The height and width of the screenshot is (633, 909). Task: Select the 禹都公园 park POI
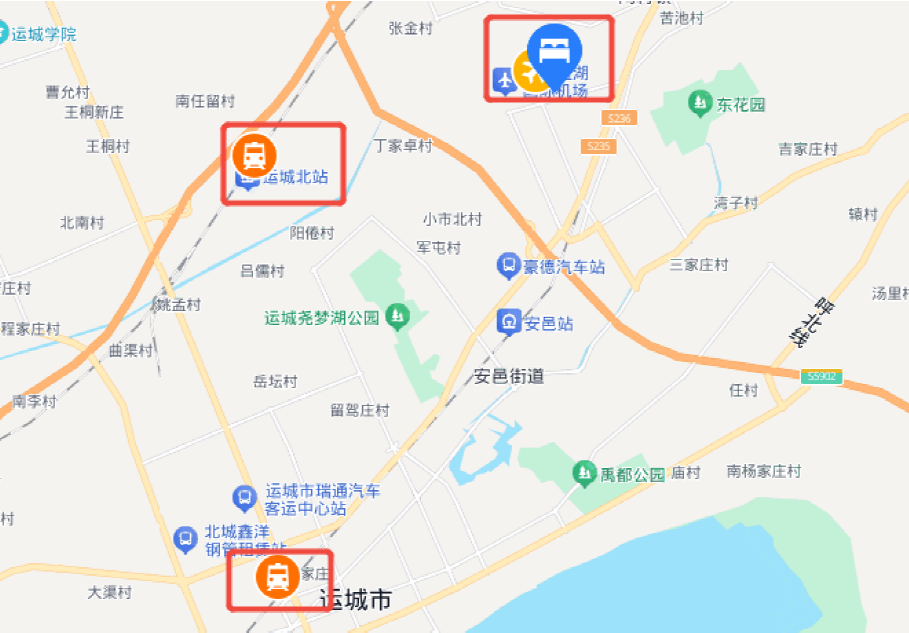583,472
